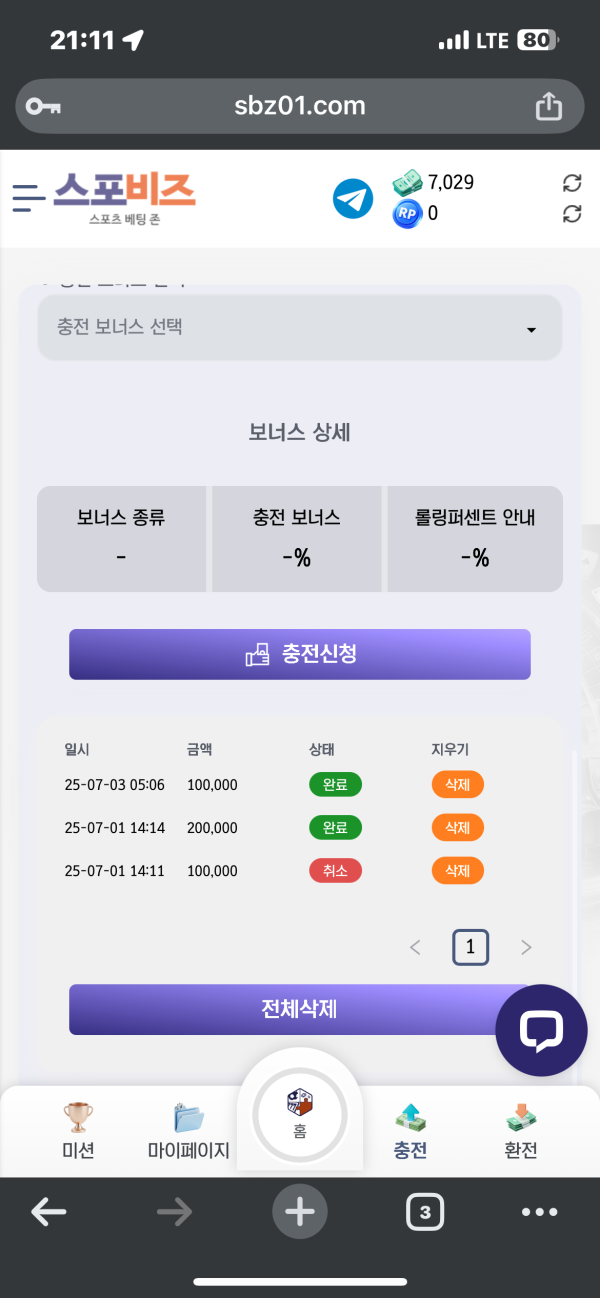
Task: Open the Telegram channel icon
Action: (352, 198)
